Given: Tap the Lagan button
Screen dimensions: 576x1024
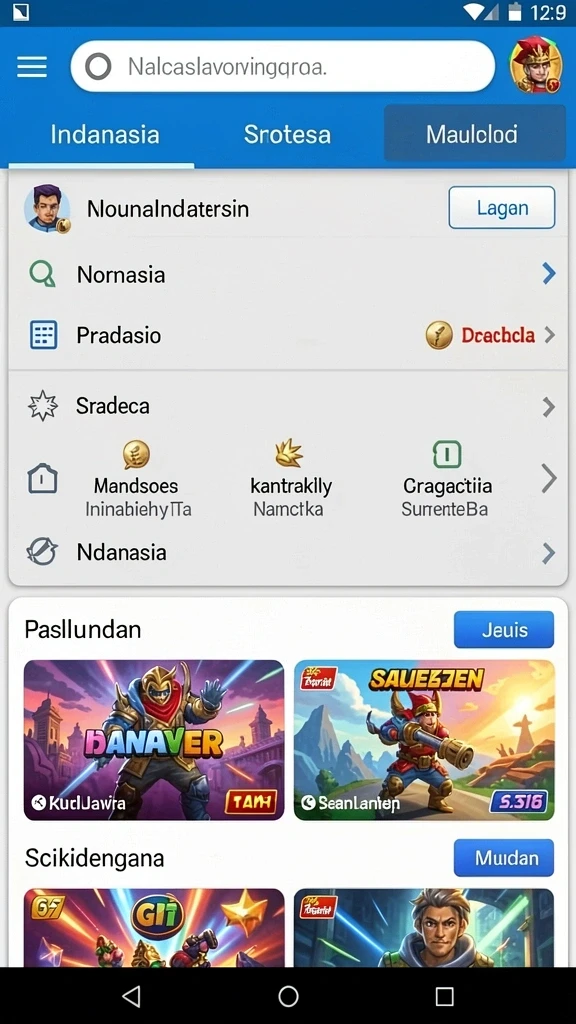Looking at the screenshot, I should pyautogui.click(x=502, y=208).
